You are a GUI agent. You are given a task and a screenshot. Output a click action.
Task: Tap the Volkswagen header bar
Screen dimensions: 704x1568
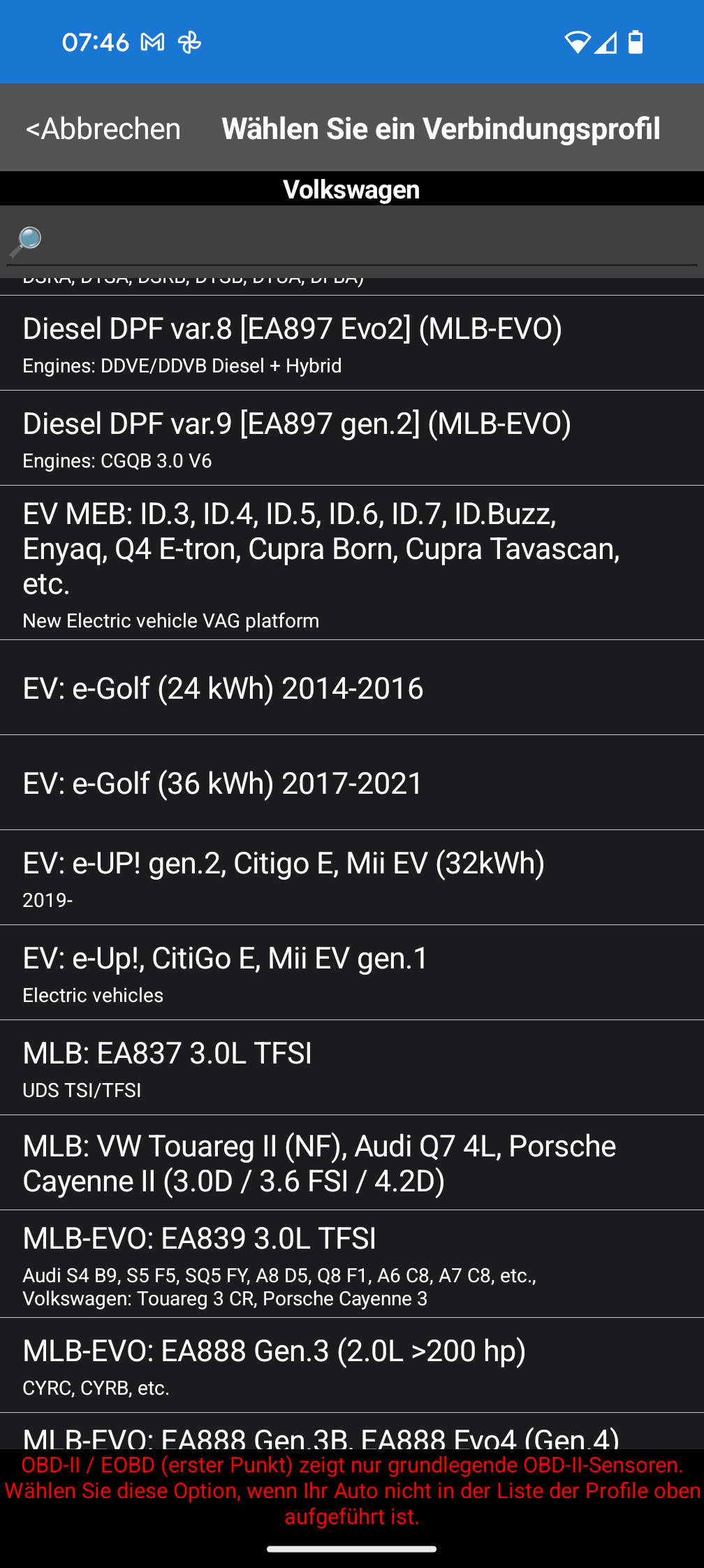click(x=352, y=189)
